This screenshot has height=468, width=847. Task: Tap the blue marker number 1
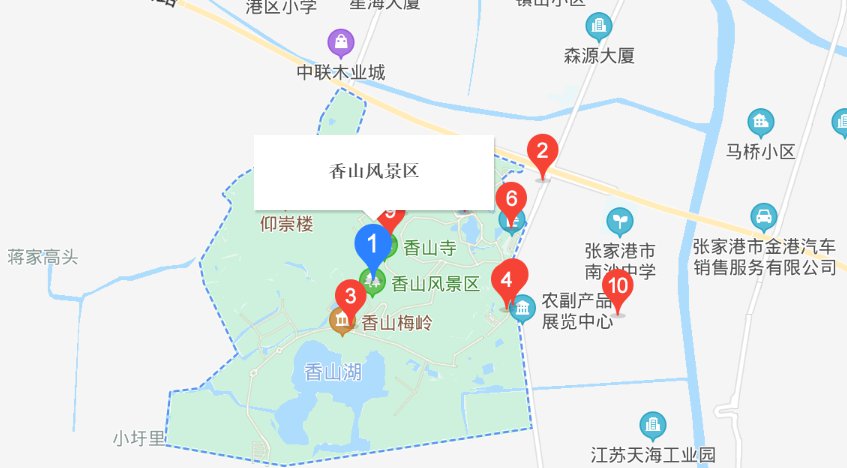pos(372,251)
